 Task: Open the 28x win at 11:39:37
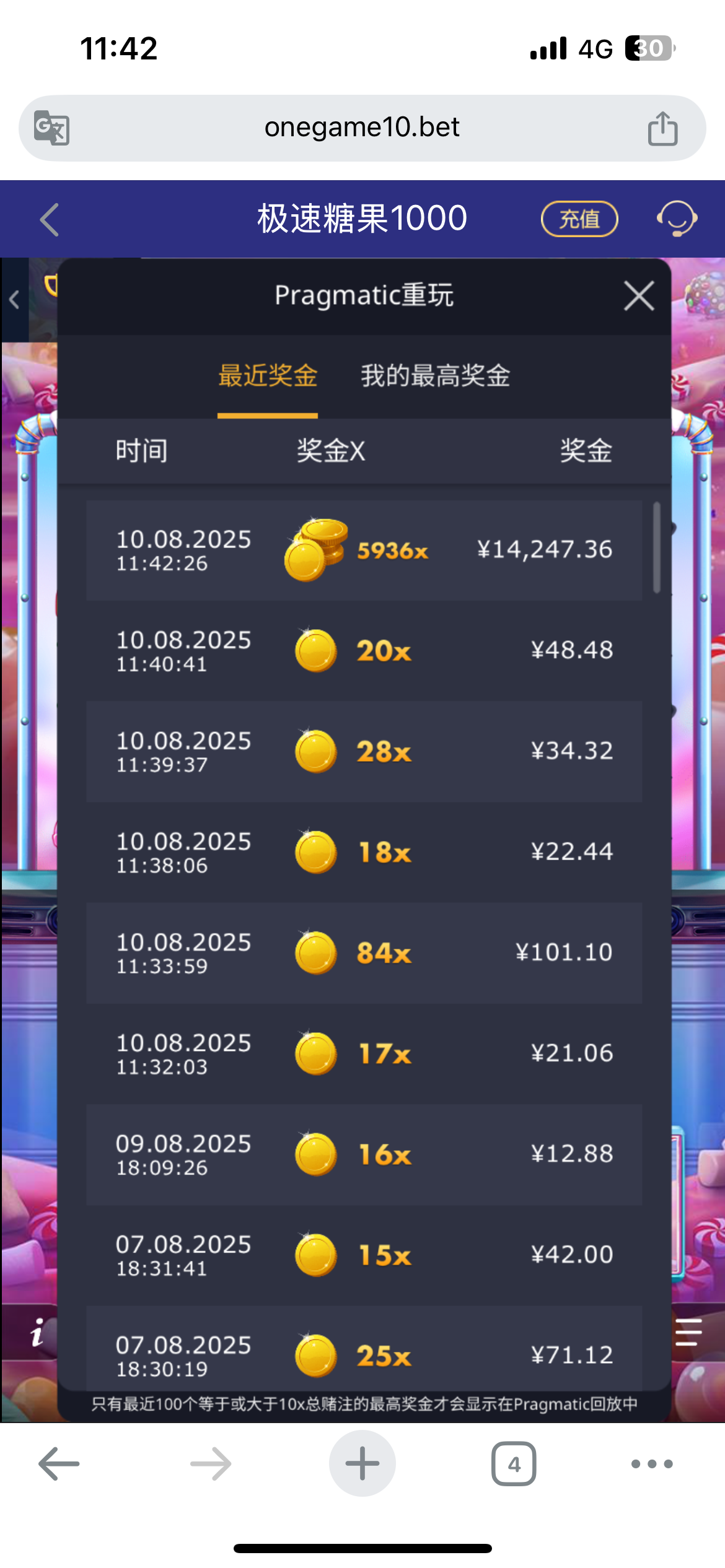(364, 751)
